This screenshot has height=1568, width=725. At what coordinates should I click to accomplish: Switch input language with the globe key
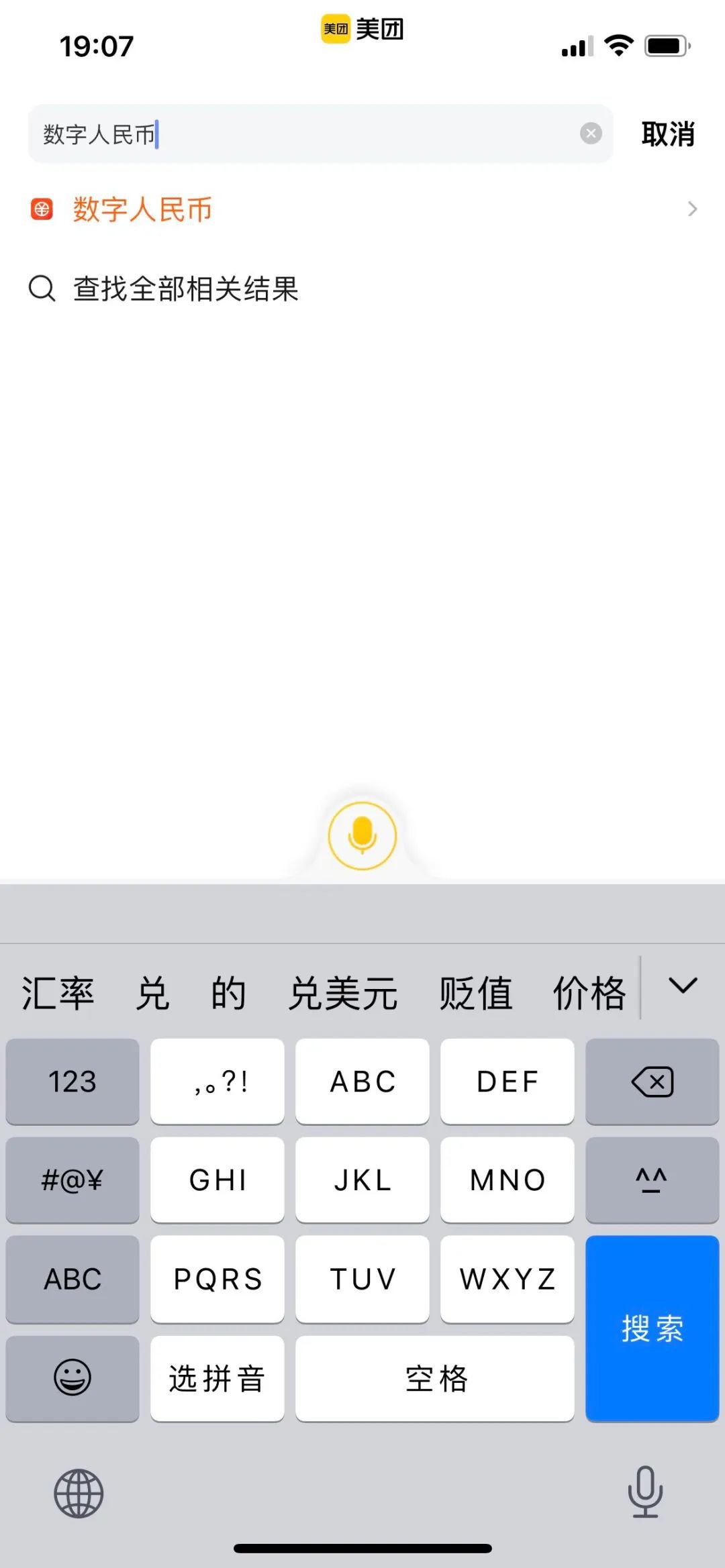(79, 1494)
